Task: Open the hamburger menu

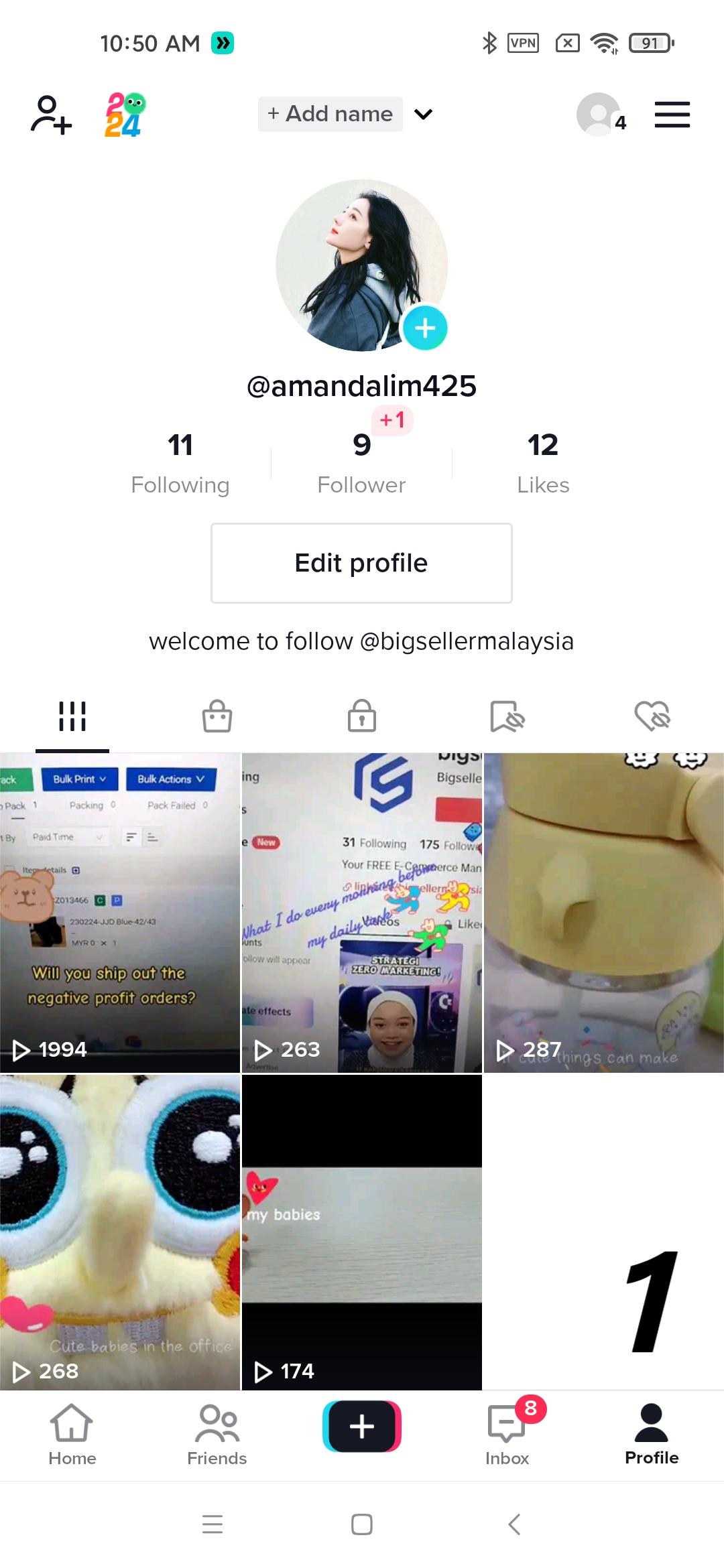Action: (672, 114)
